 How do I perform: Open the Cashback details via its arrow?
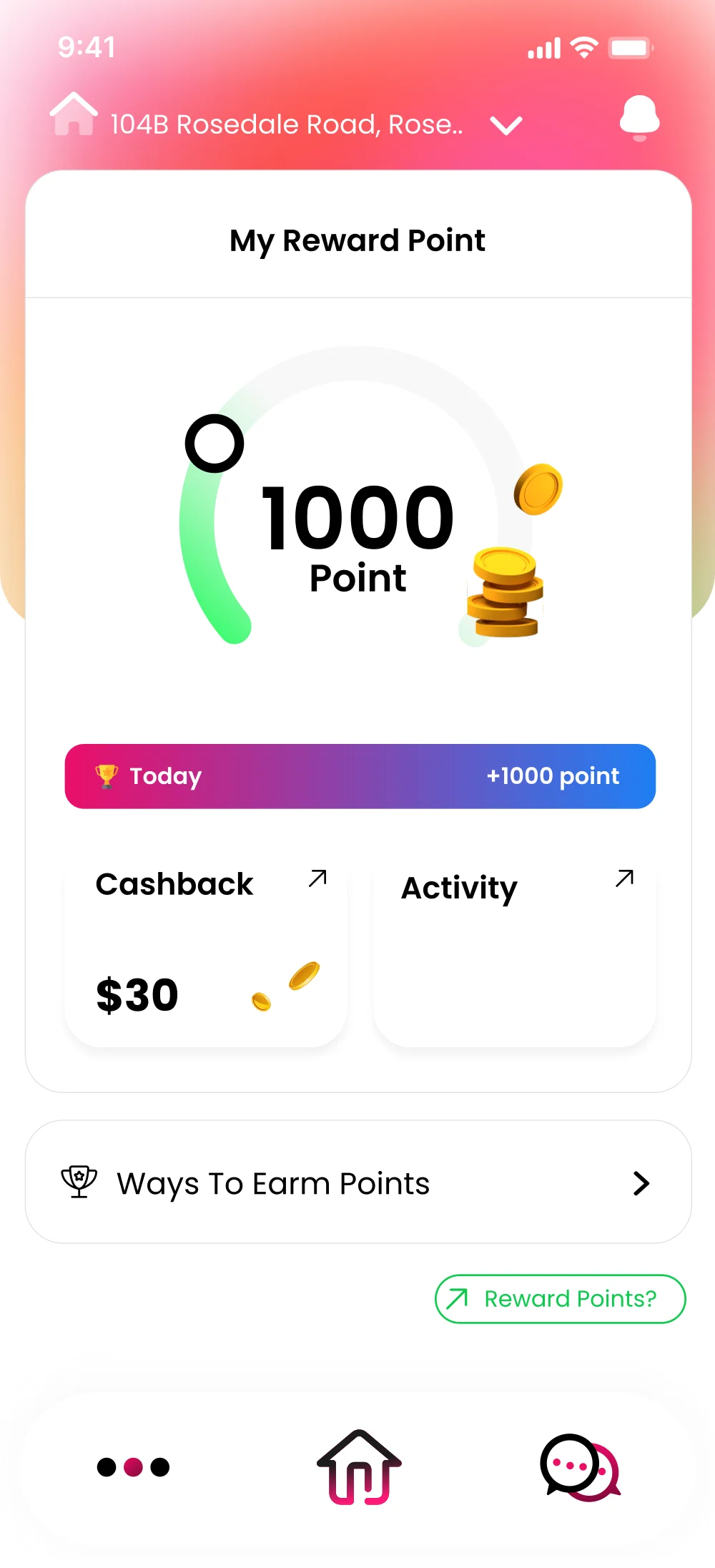tap(317, 879)
